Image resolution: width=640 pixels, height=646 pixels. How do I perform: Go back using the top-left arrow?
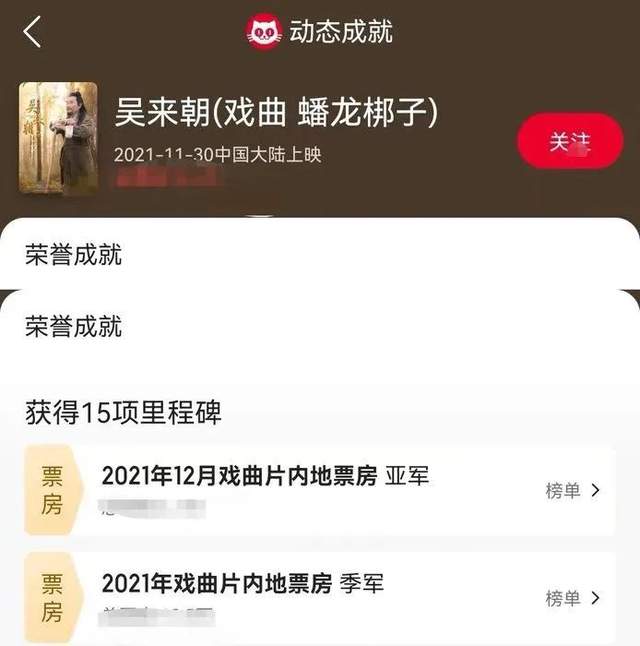pos(33,32)
